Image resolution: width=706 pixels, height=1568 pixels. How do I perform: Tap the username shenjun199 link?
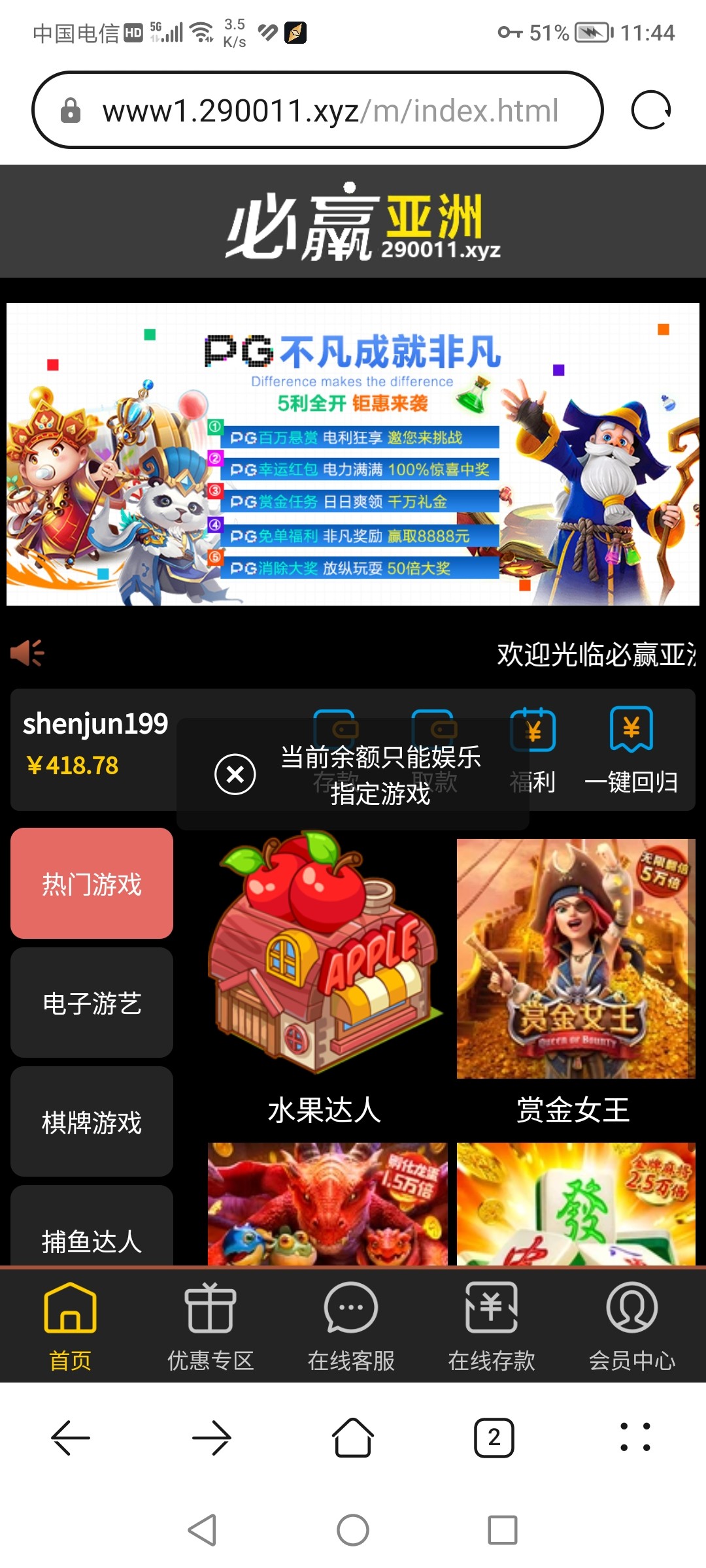pyautogui.click(x=95, y=725)
